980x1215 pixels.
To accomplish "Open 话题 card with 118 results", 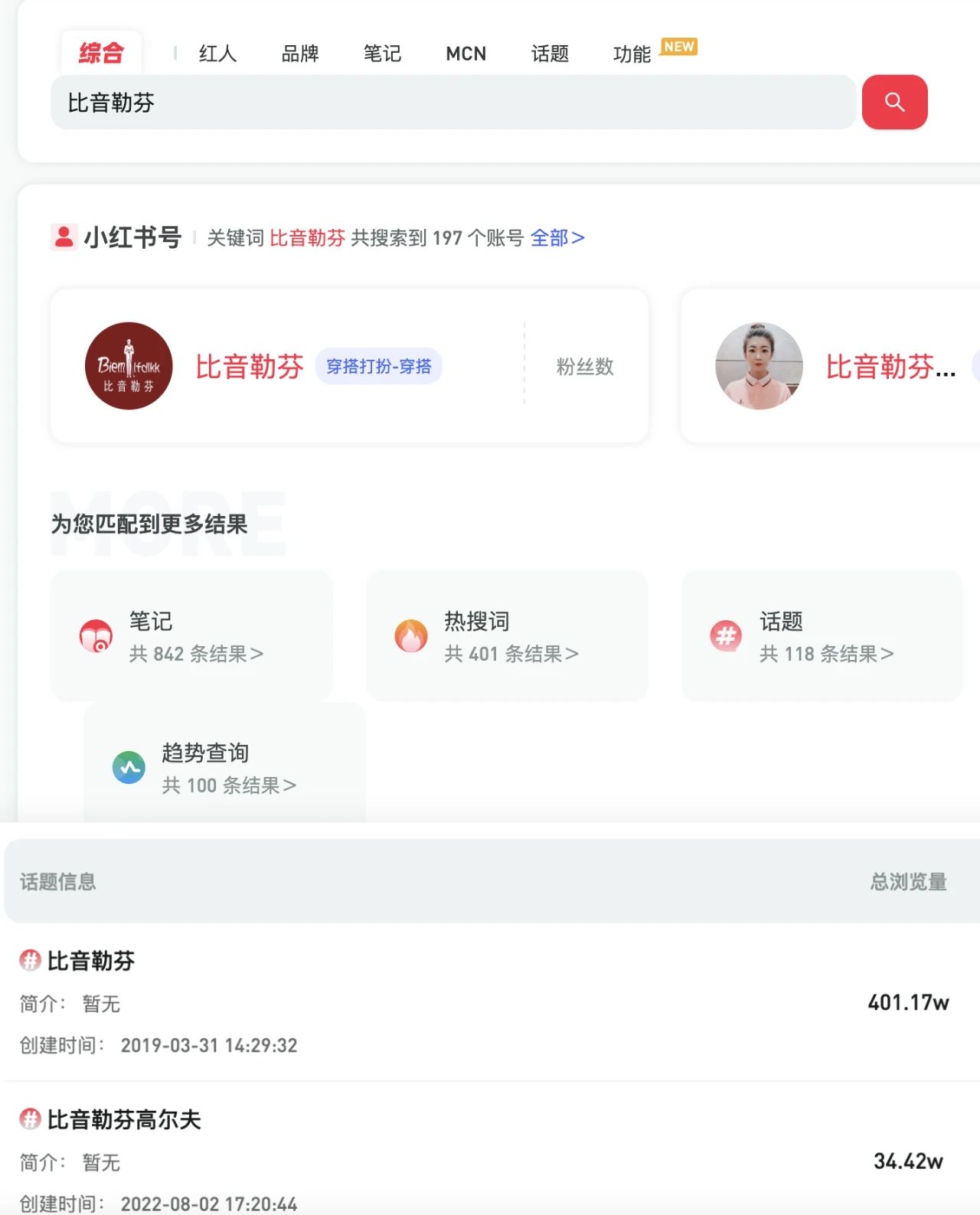I will [822, 636].
